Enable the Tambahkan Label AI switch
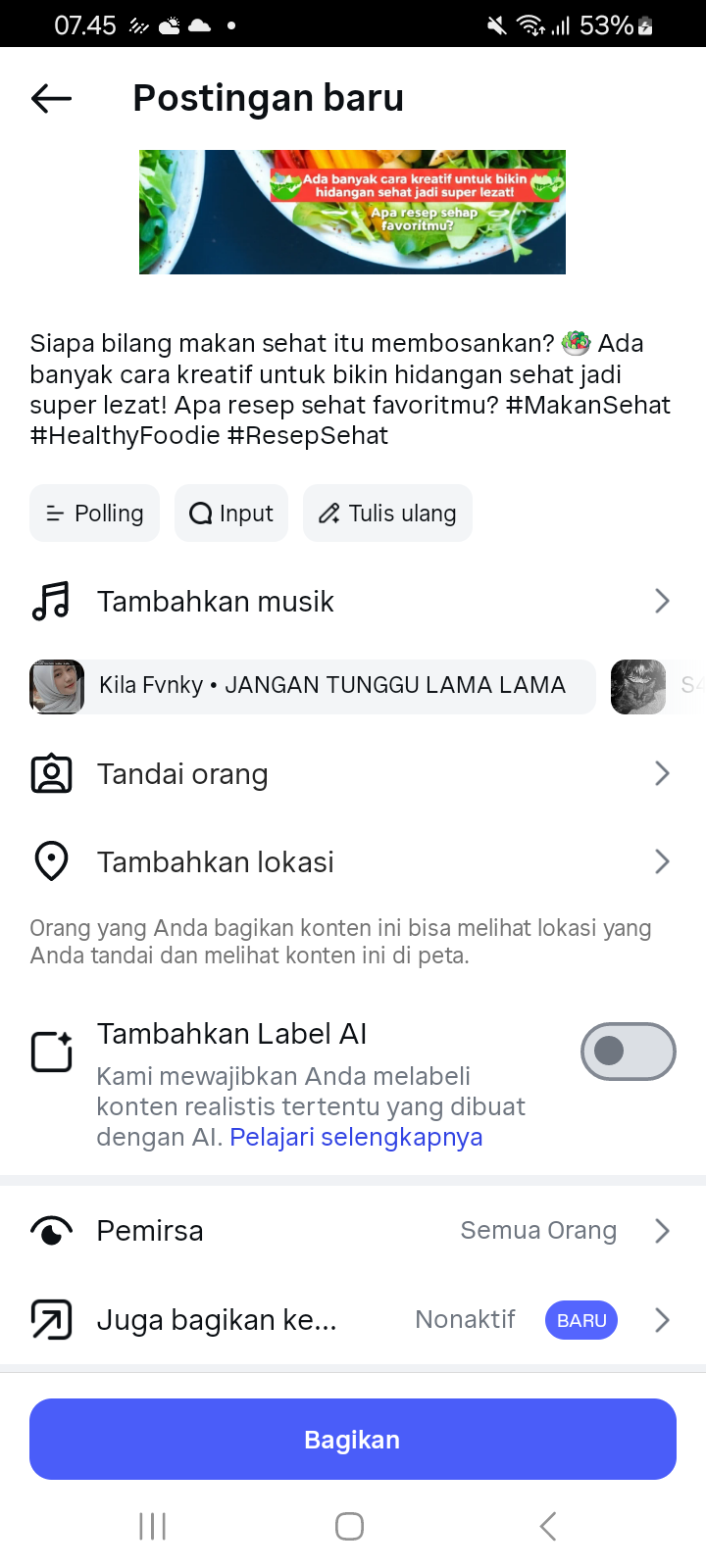Viewport: 706px width, 1568px height. point(628,1052)
